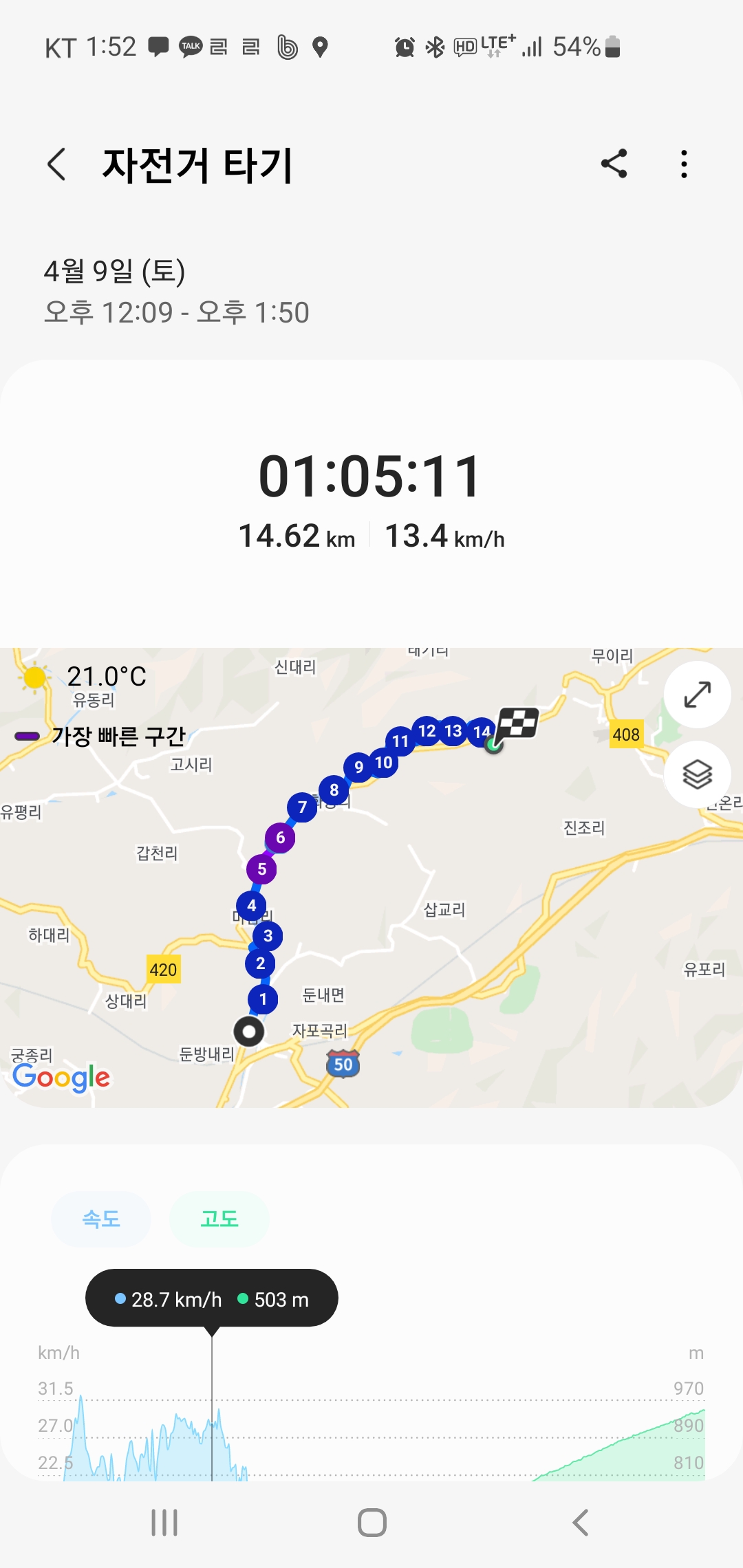Toggle the 고도 chart chip
The height and width of the screenshot is (1568, 743).
pos(219,1219)
